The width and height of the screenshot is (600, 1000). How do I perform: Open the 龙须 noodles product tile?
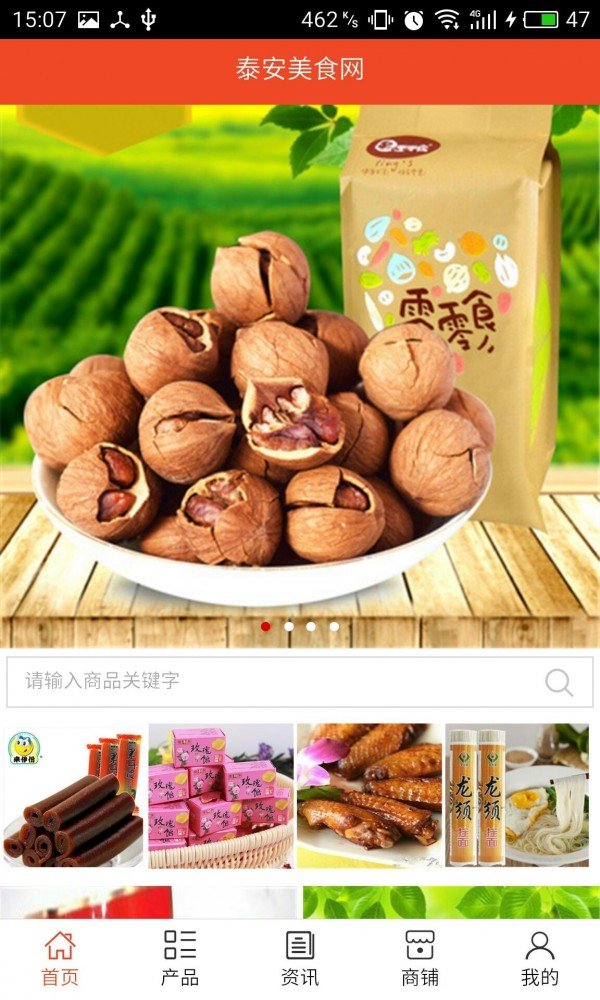(517, 796)
